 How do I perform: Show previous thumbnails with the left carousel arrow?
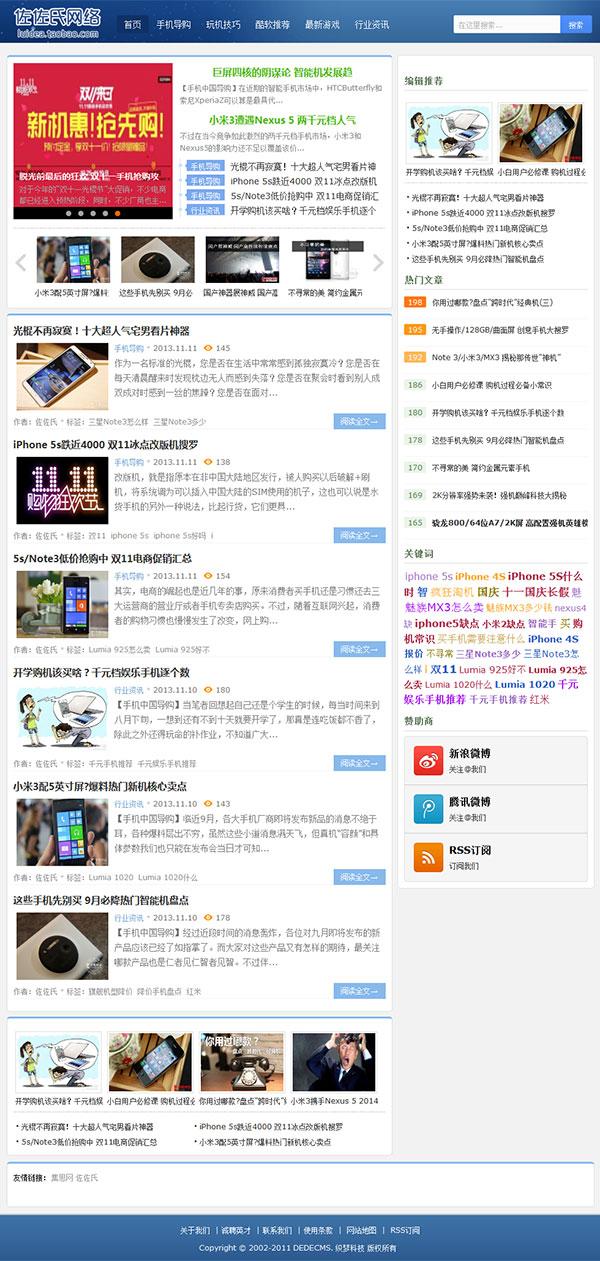(20, 263)
